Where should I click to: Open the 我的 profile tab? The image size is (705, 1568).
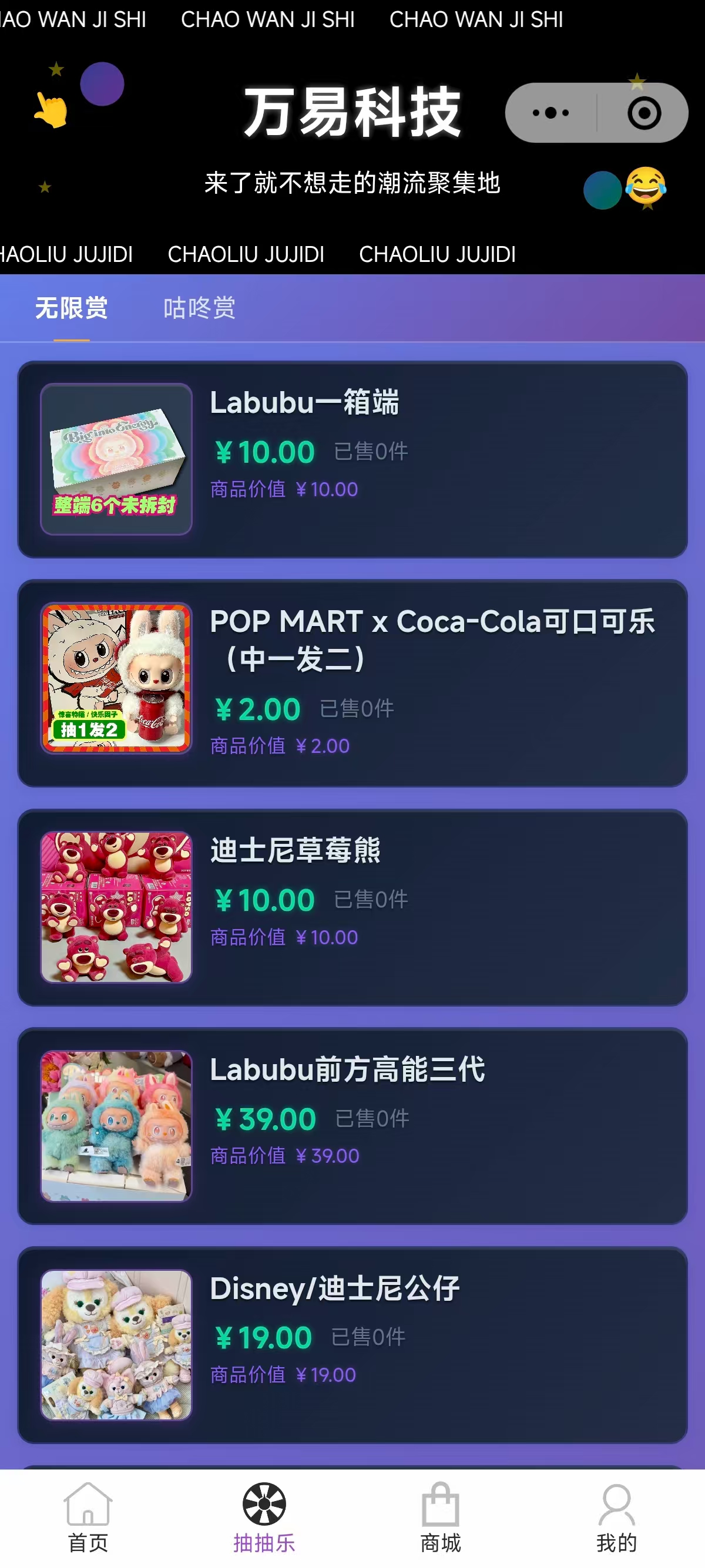(616, 1518)
